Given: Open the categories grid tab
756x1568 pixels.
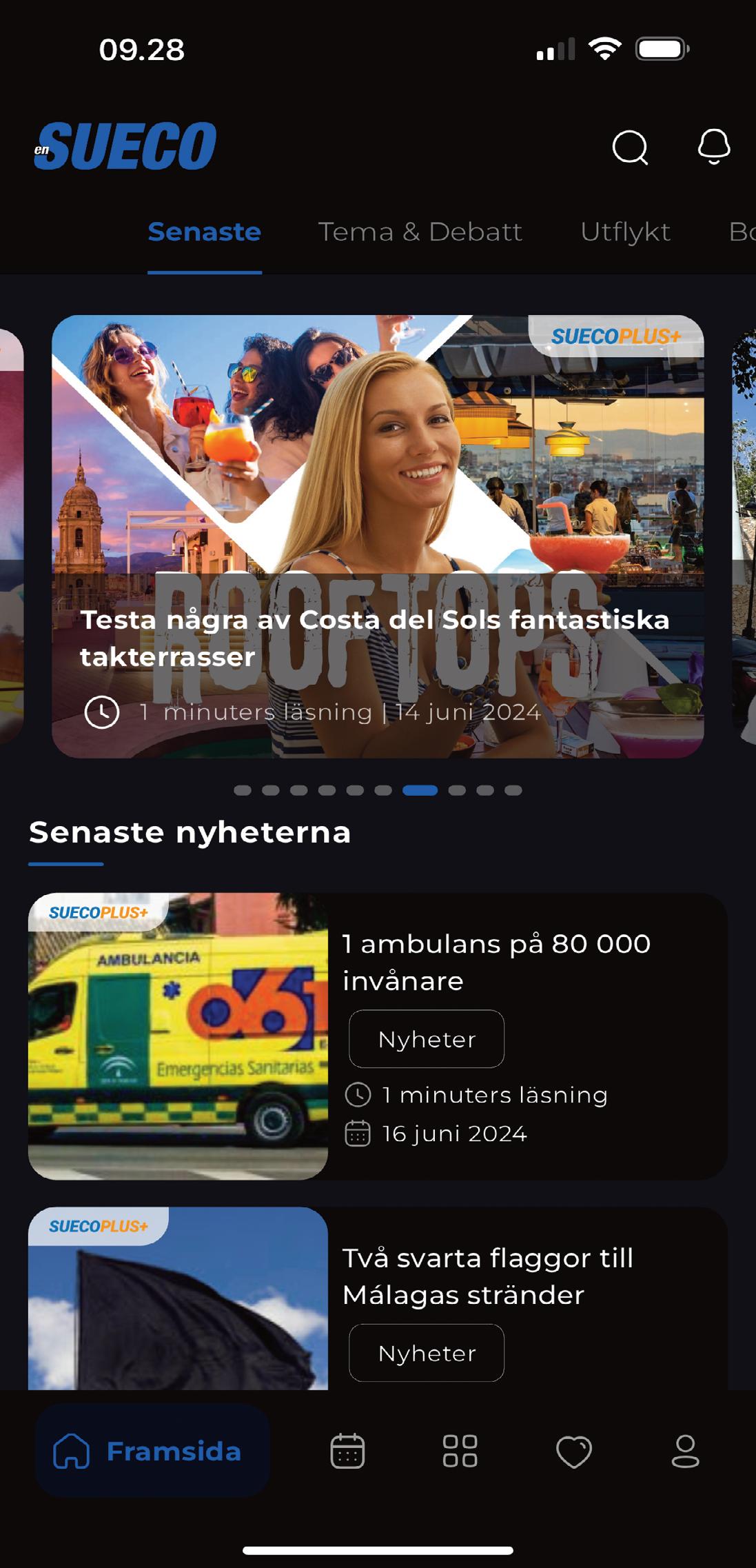Looking at the screenshot, I should click(x=460, y=1451).
